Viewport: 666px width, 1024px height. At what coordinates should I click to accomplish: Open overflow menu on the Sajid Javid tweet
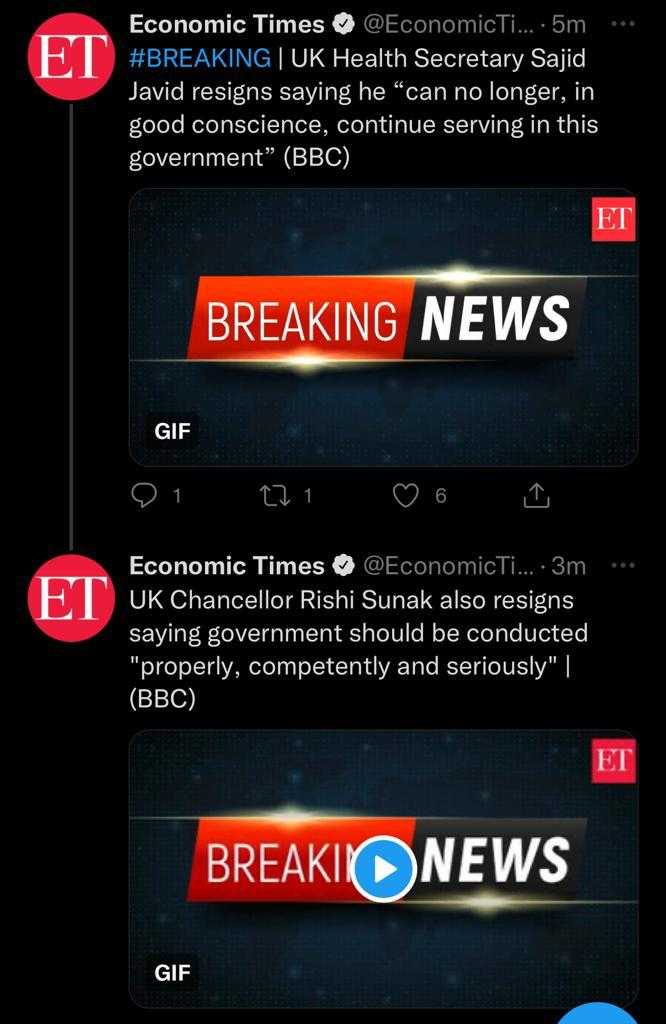tap(622, 23)
